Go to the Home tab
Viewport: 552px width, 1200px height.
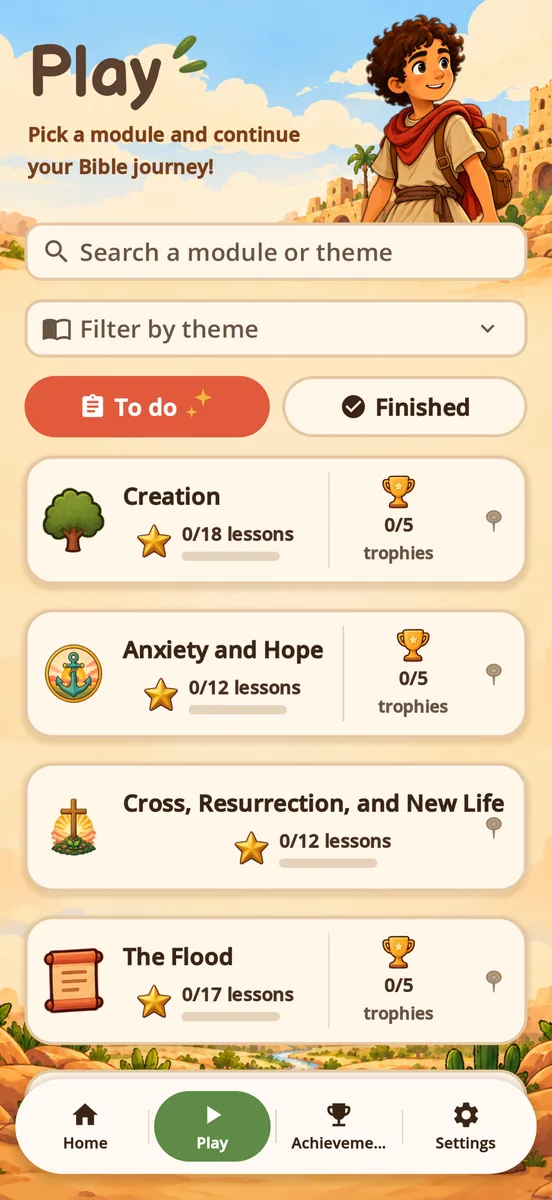click(85, 1127)
